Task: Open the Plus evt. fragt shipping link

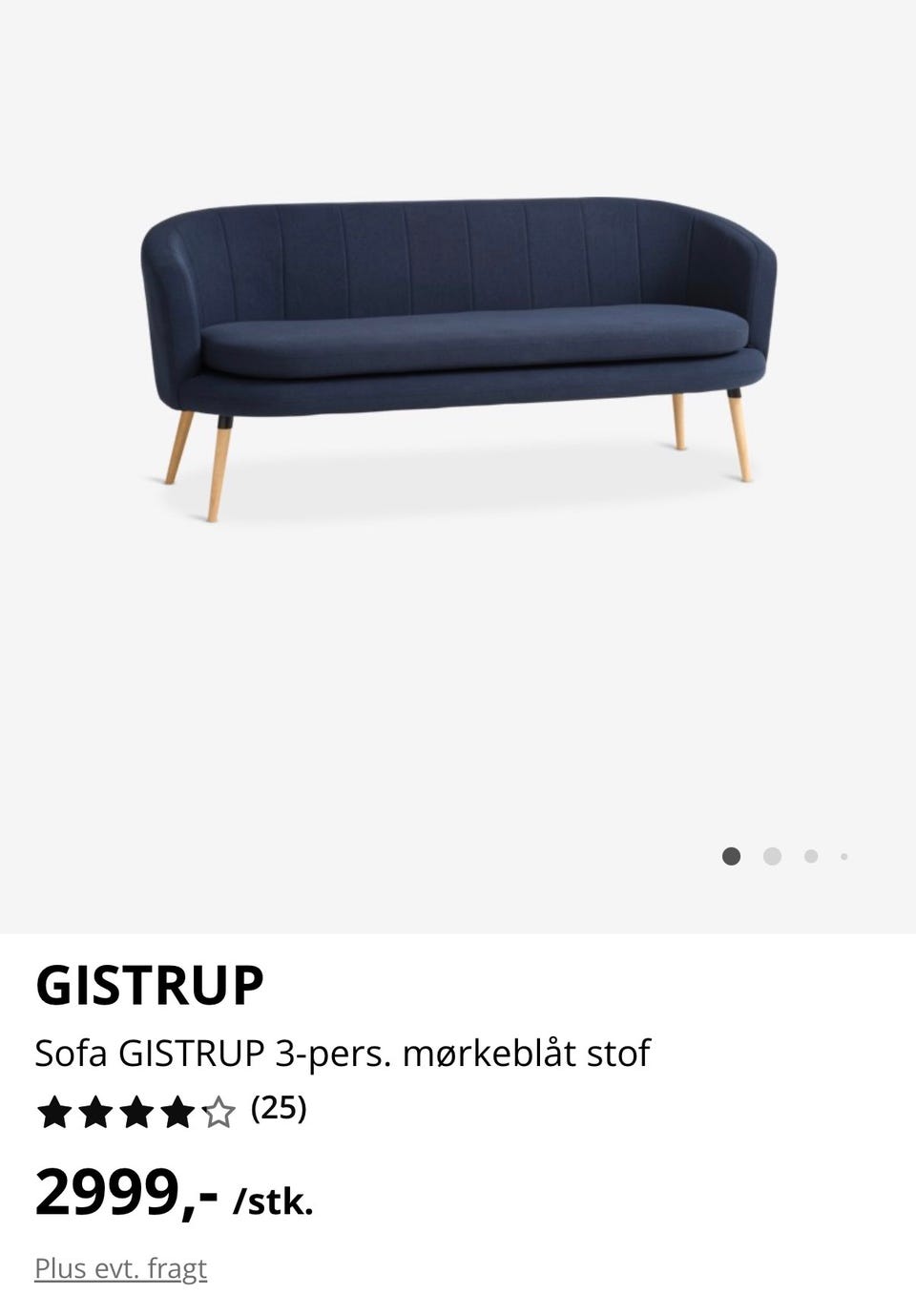Action: click(121, 1267)
